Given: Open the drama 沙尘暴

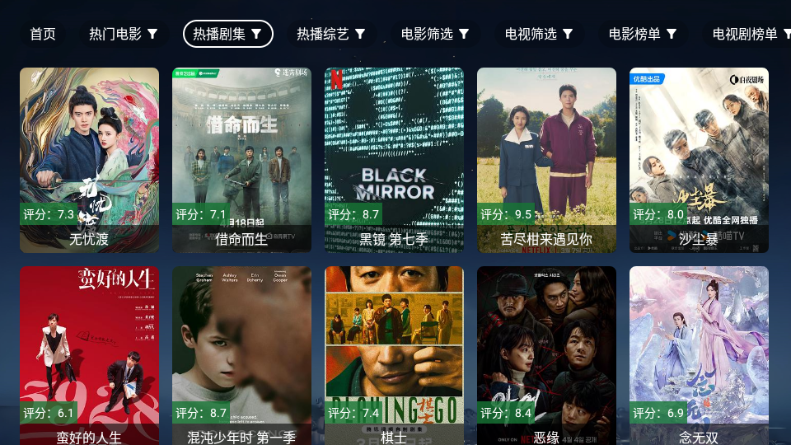Looking at the screenshot, I should pos(699,160).
